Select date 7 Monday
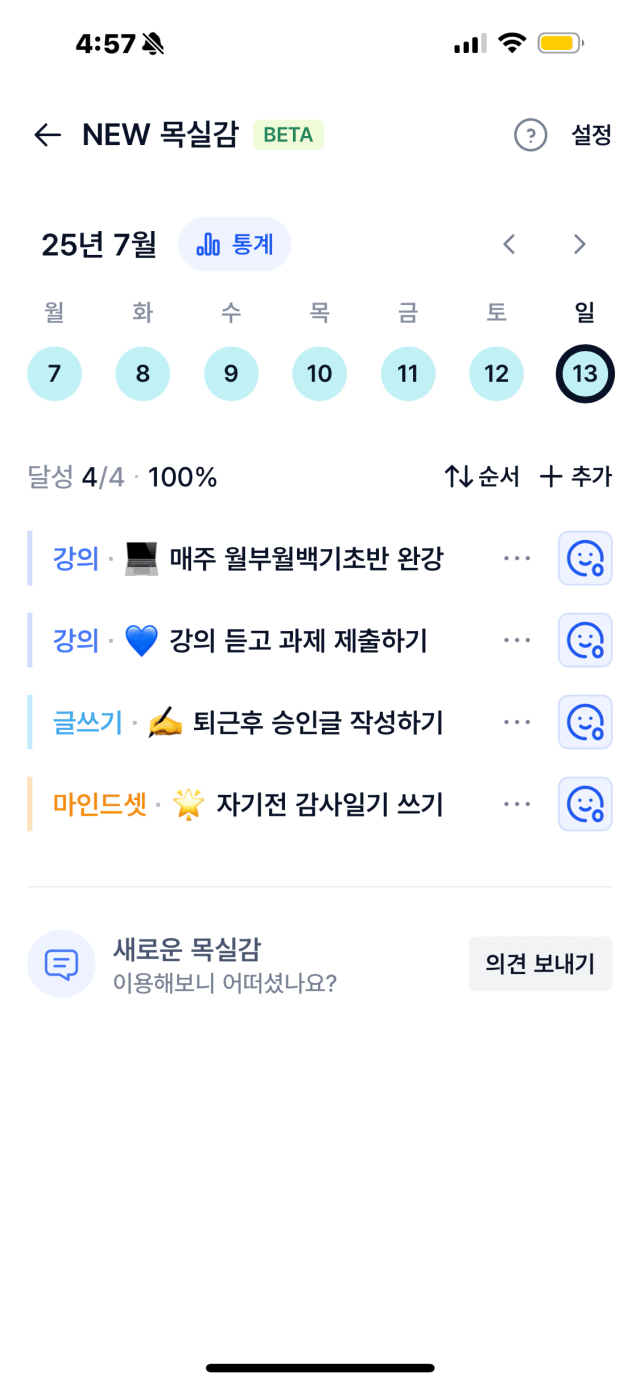The height and width of the screenshot is (1386, 640). (x=54, y=374)
